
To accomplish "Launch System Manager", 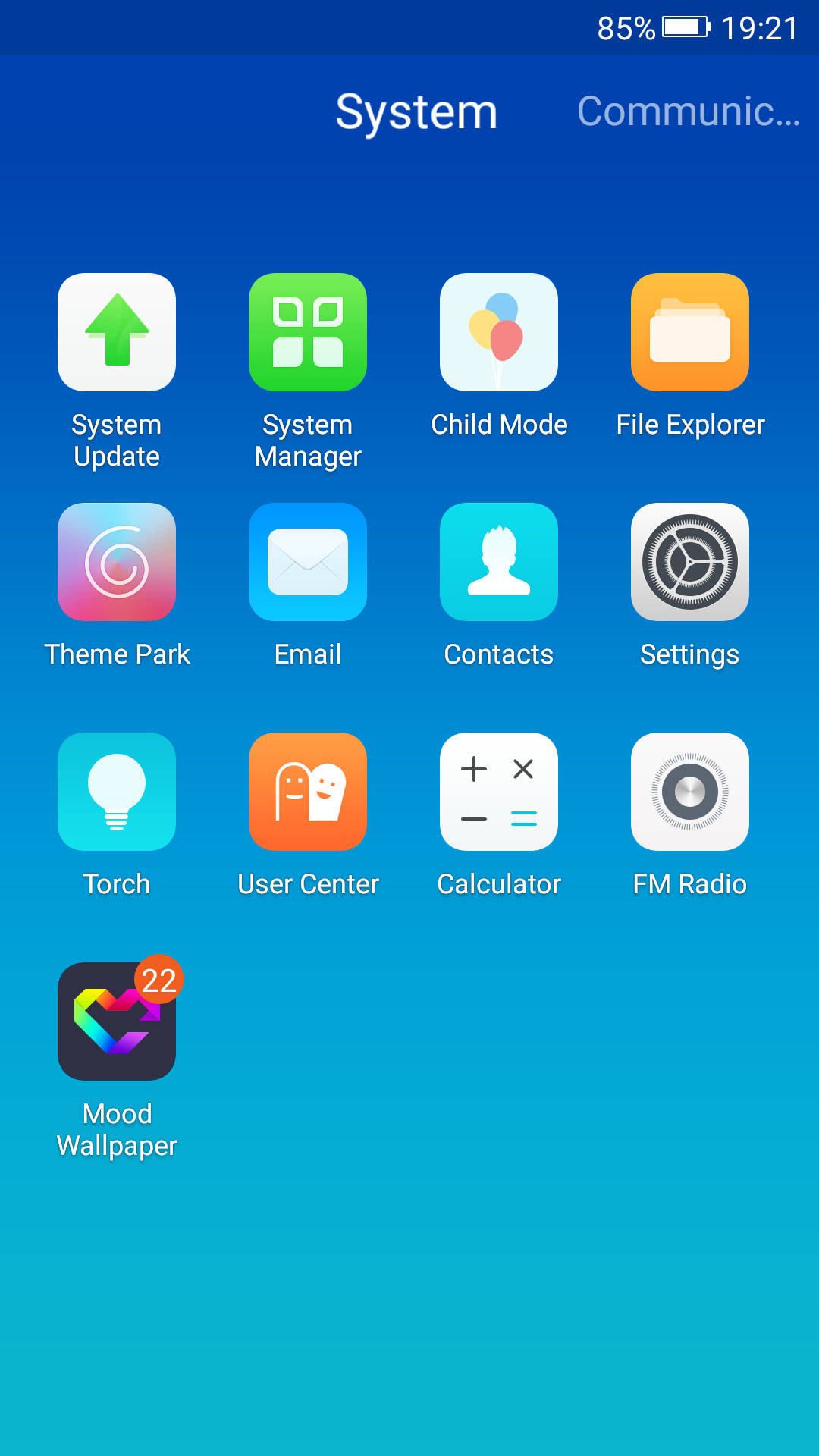I will [308, 332].
